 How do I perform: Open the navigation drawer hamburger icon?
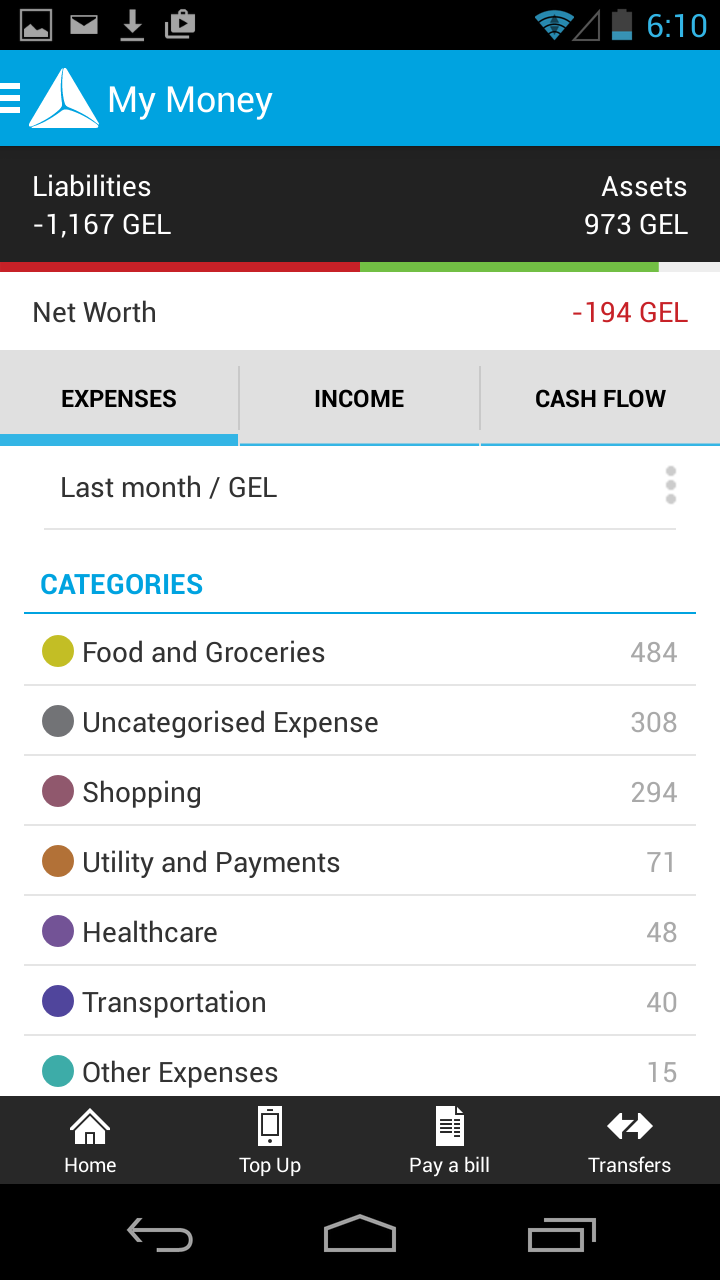tap(8, 98)
